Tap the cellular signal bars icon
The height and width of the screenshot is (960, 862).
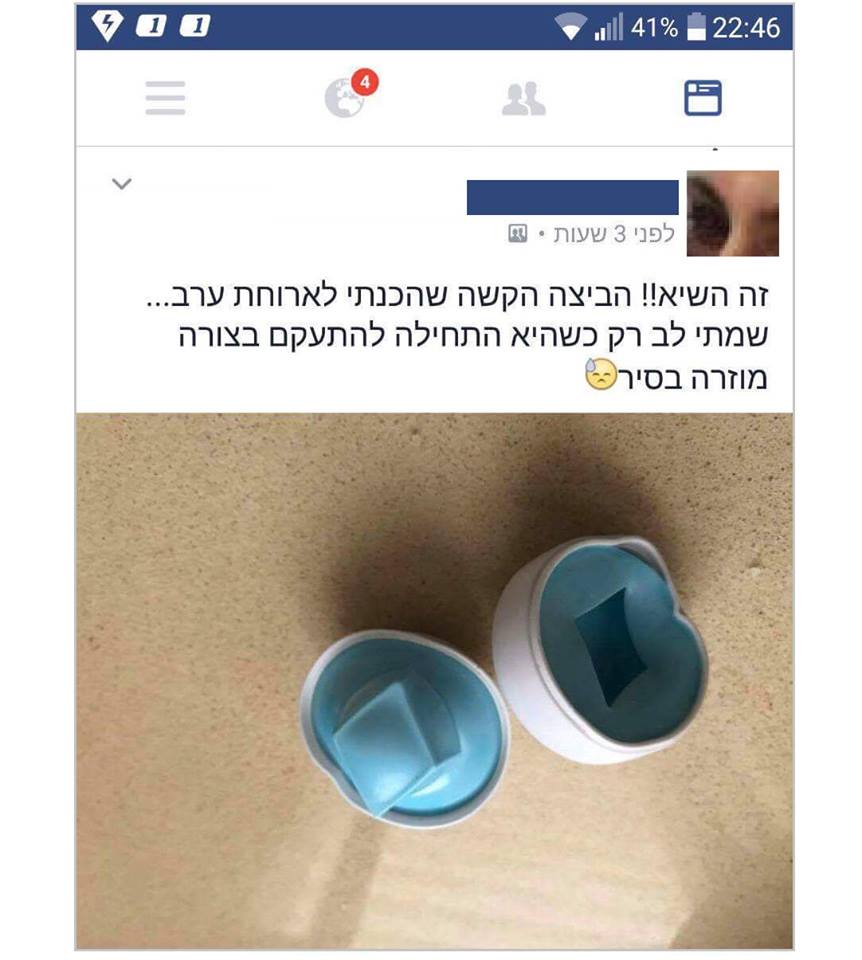(609, 27)
